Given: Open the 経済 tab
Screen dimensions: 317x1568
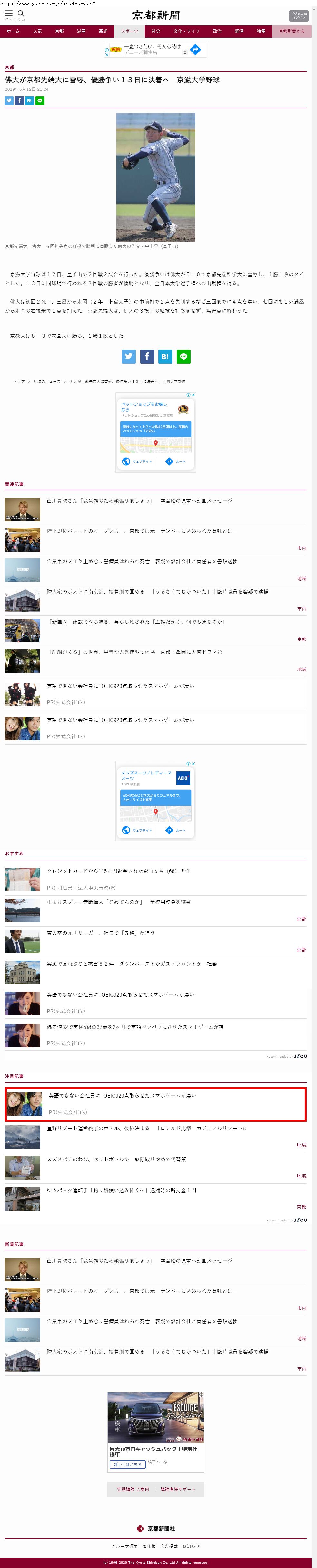Looking at the screenshot, I should (239, 31).
